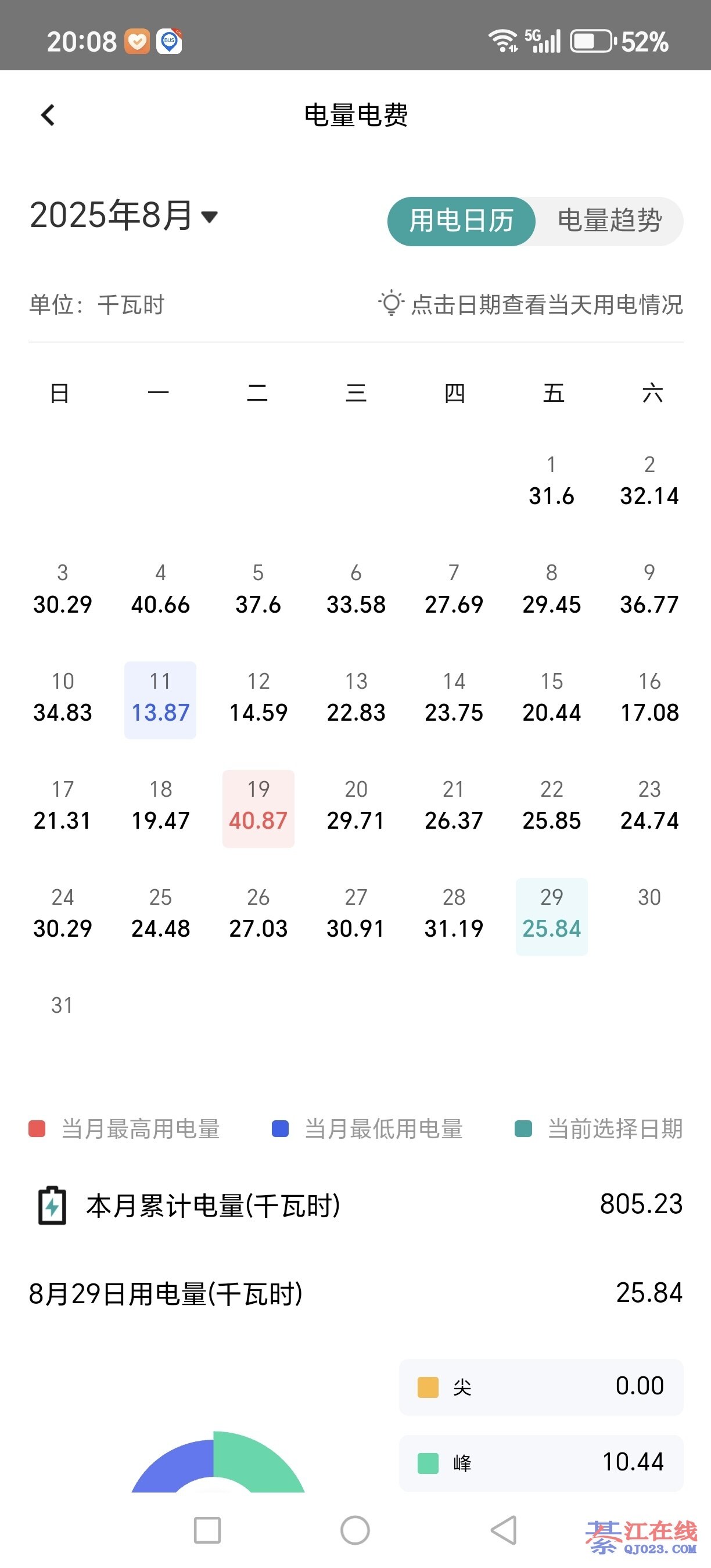The width and height of the screenshot is (711, 1568).
Task: Select August 17 showing 21.31
Action: coord(62,807)
